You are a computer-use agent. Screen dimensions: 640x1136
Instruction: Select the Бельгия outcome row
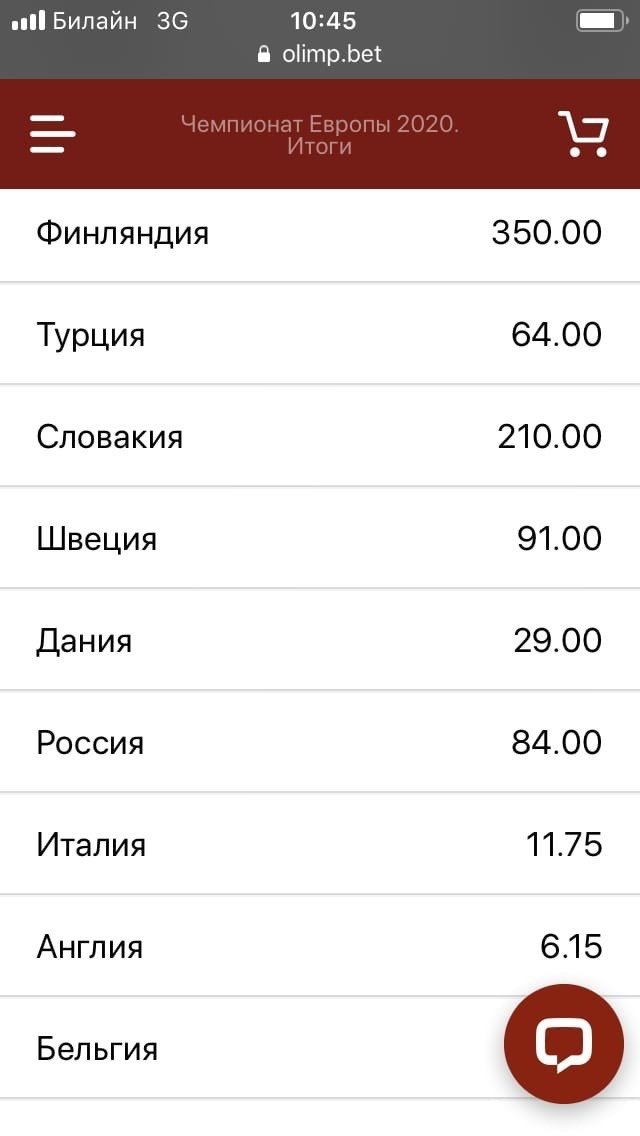pos(250,1049)
